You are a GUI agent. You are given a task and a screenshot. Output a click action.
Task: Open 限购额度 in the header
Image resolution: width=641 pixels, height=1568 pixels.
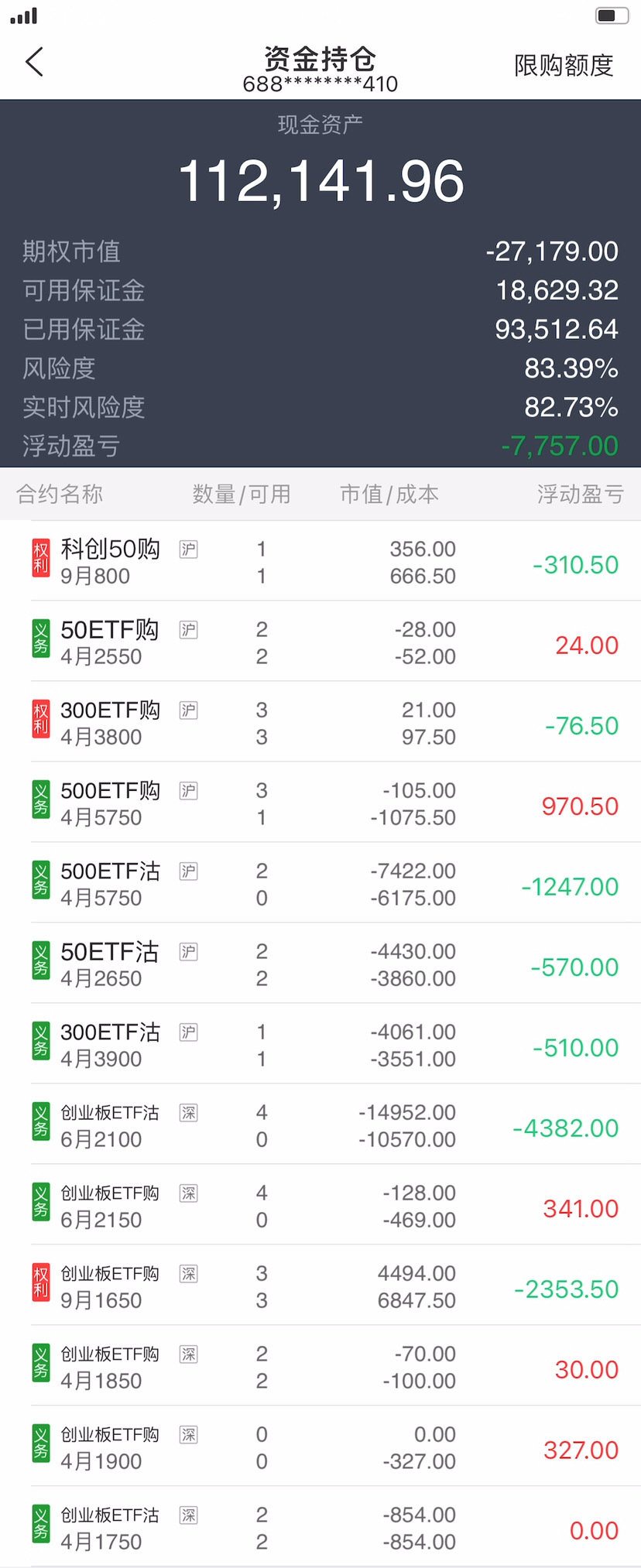[x=564, y=66]
